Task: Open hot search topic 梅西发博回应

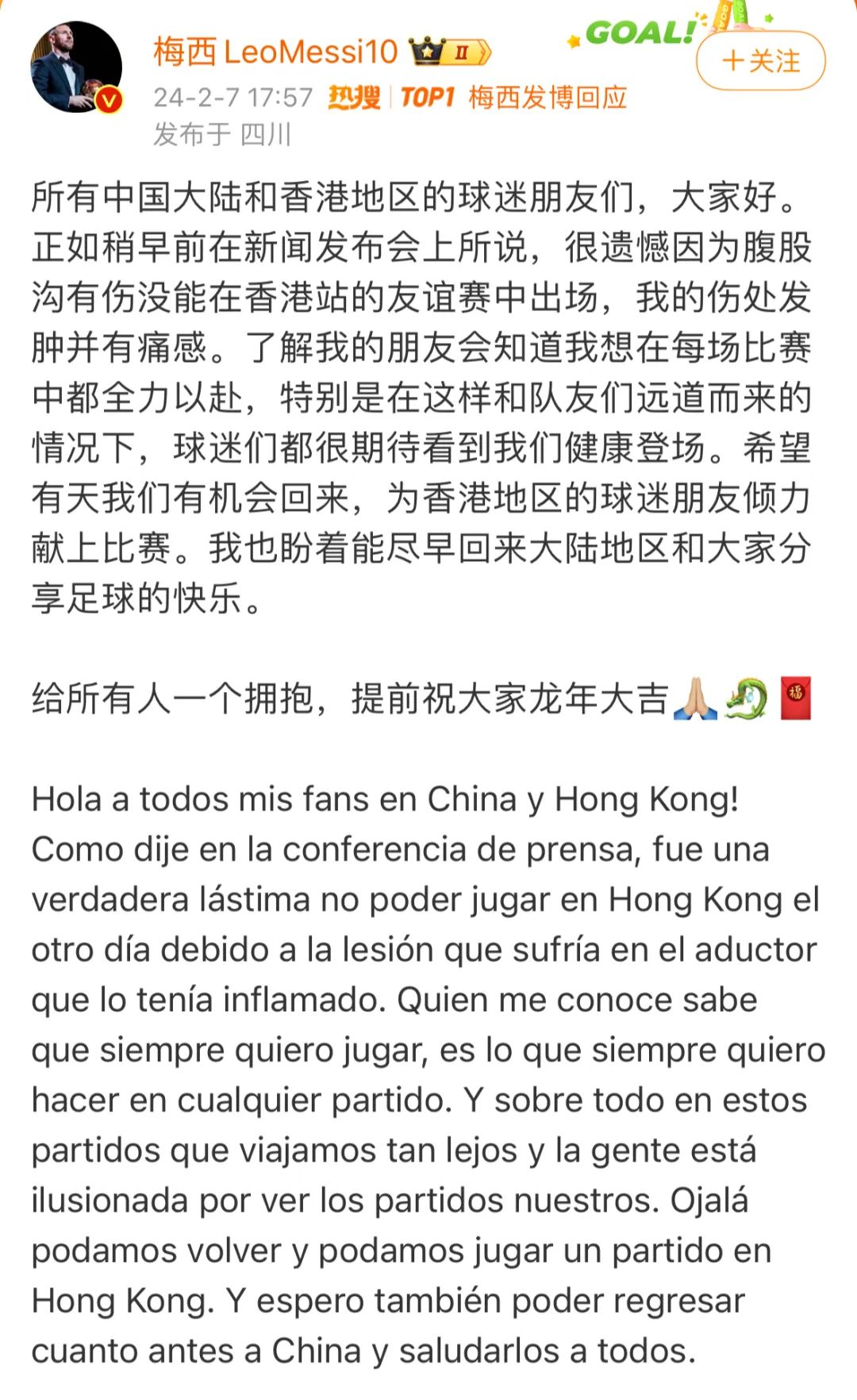Action: click(x=548, y=98)
